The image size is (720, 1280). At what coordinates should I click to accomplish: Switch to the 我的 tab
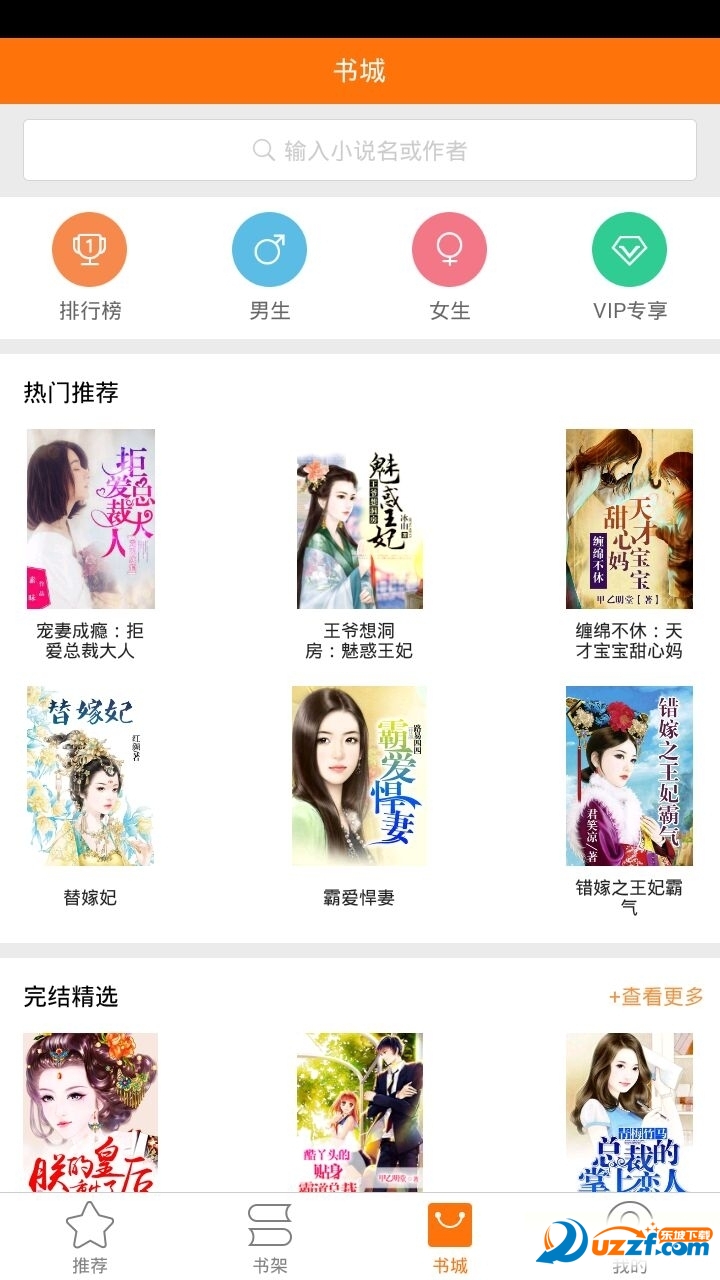630,1240
